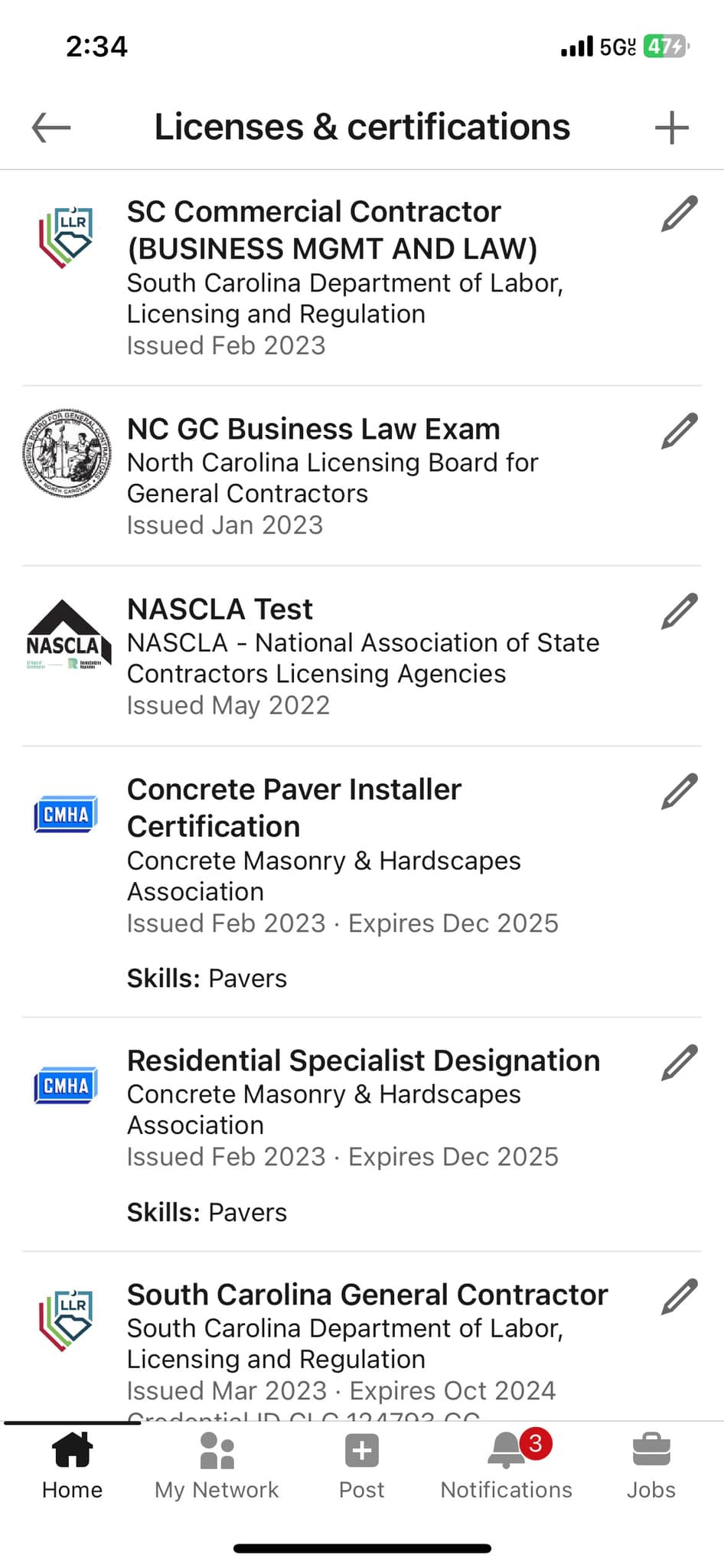Add a new license or certification

pyautogui.click(x=672, y=128)
